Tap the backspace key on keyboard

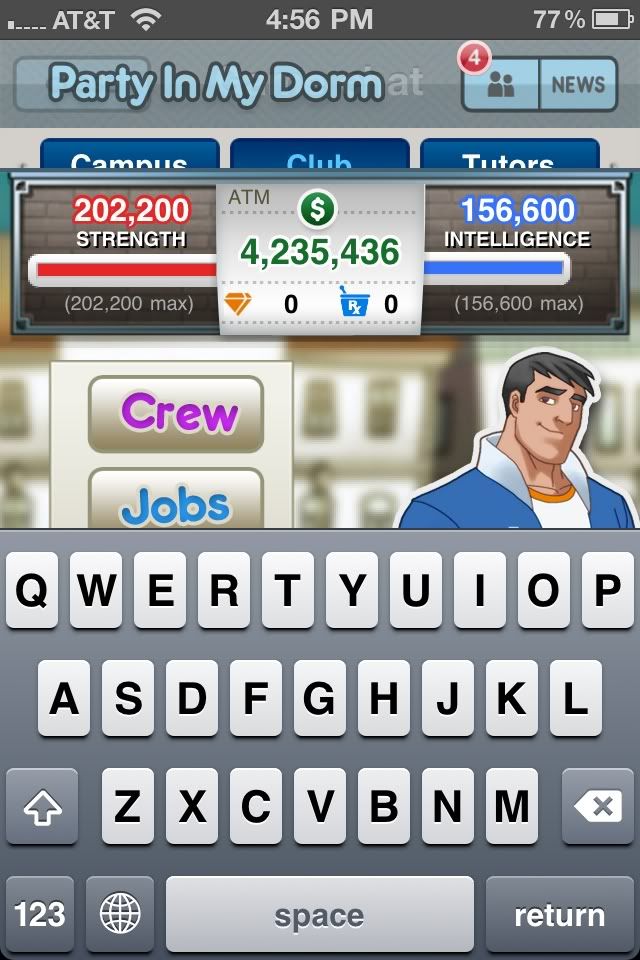click(598, 806)
